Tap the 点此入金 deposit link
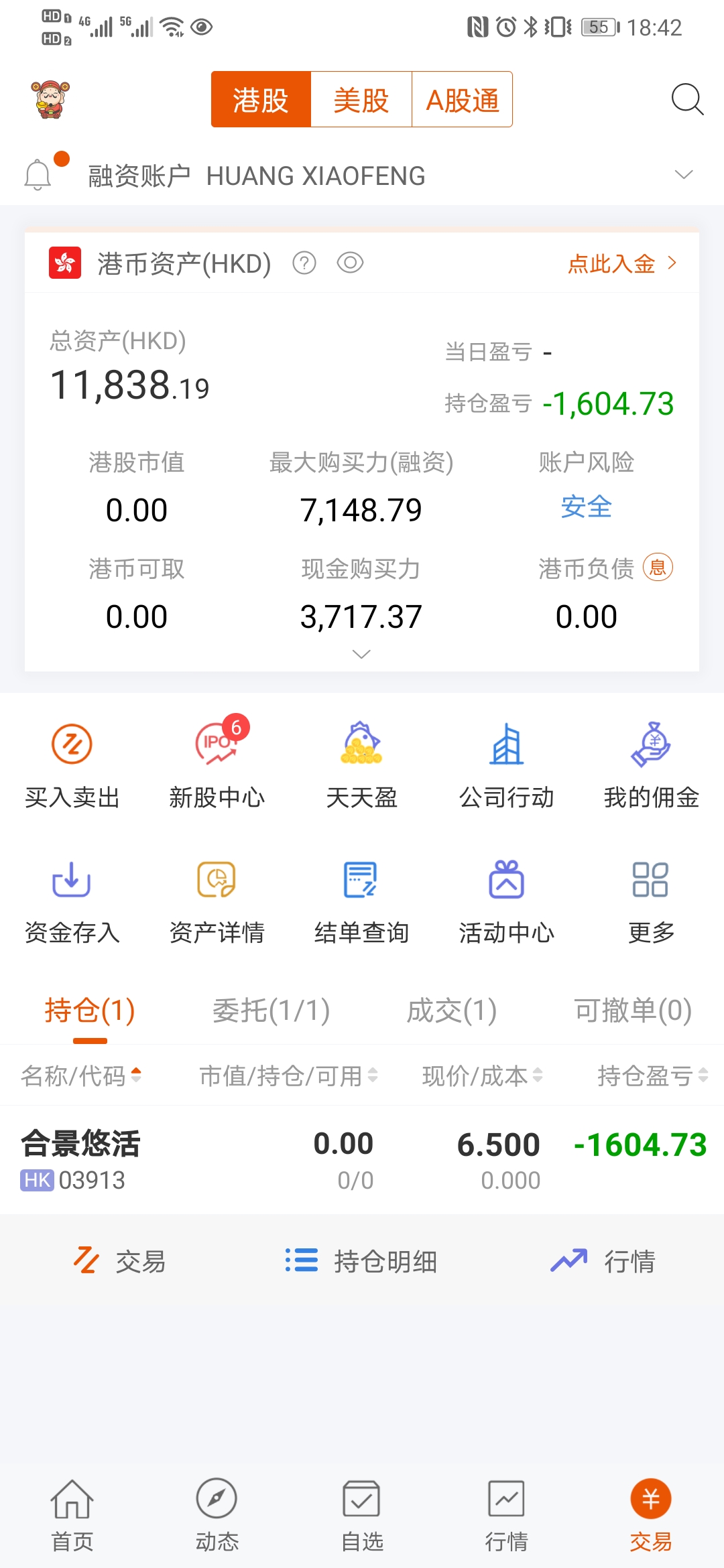 621,263
